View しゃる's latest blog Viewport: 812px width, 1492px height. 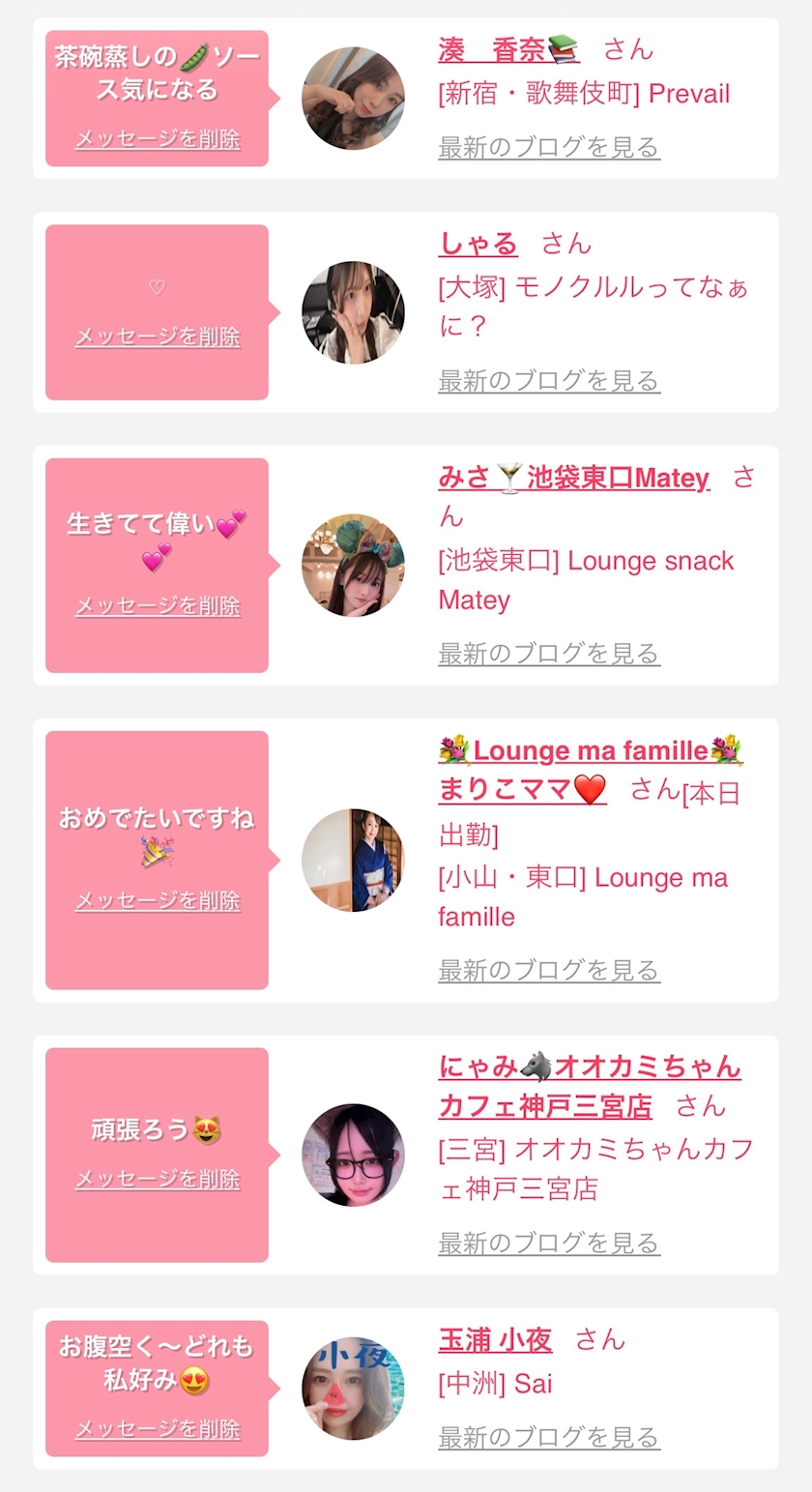tap(549, 381)
